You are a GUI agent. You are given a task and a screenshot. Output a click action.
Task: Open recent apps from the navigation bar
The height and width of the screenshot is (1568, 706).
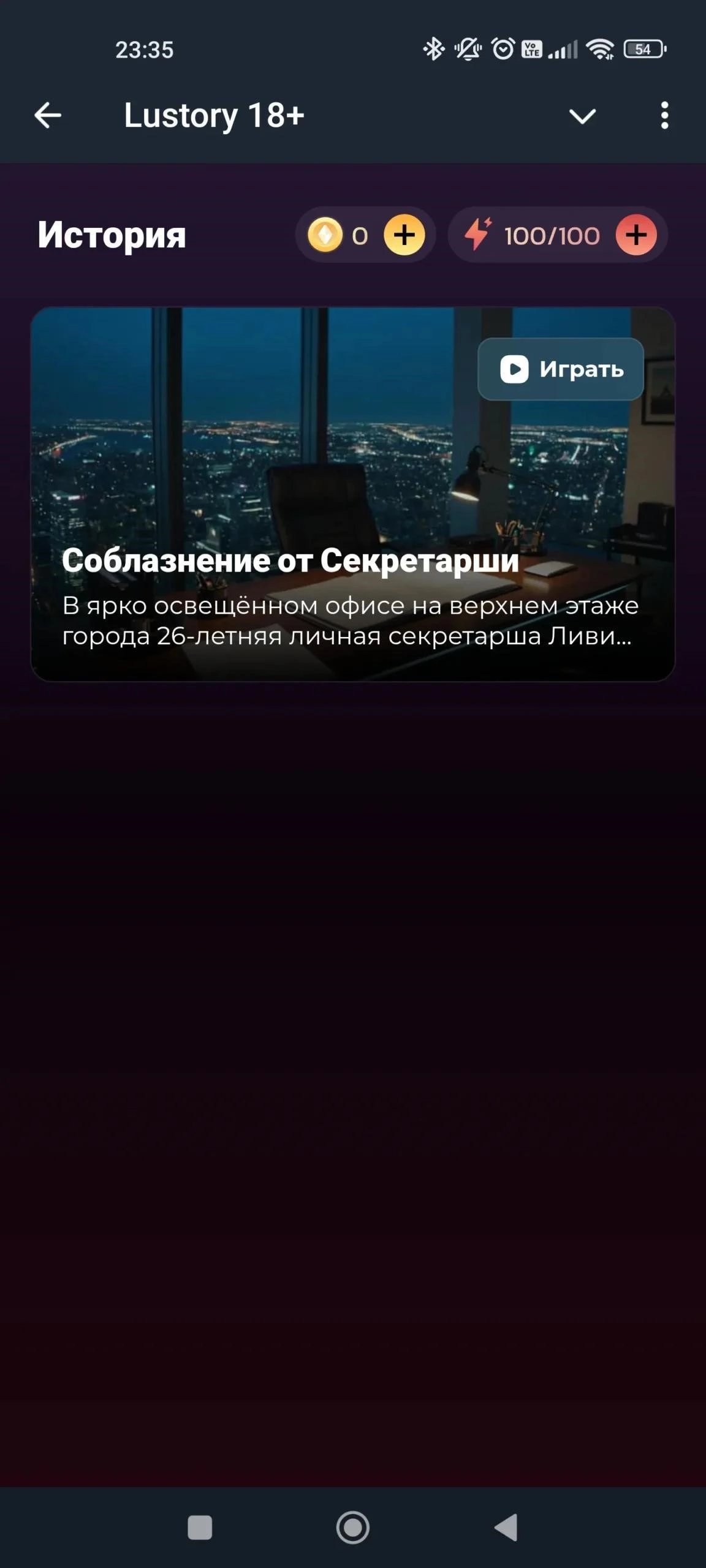coord(200,1528)
